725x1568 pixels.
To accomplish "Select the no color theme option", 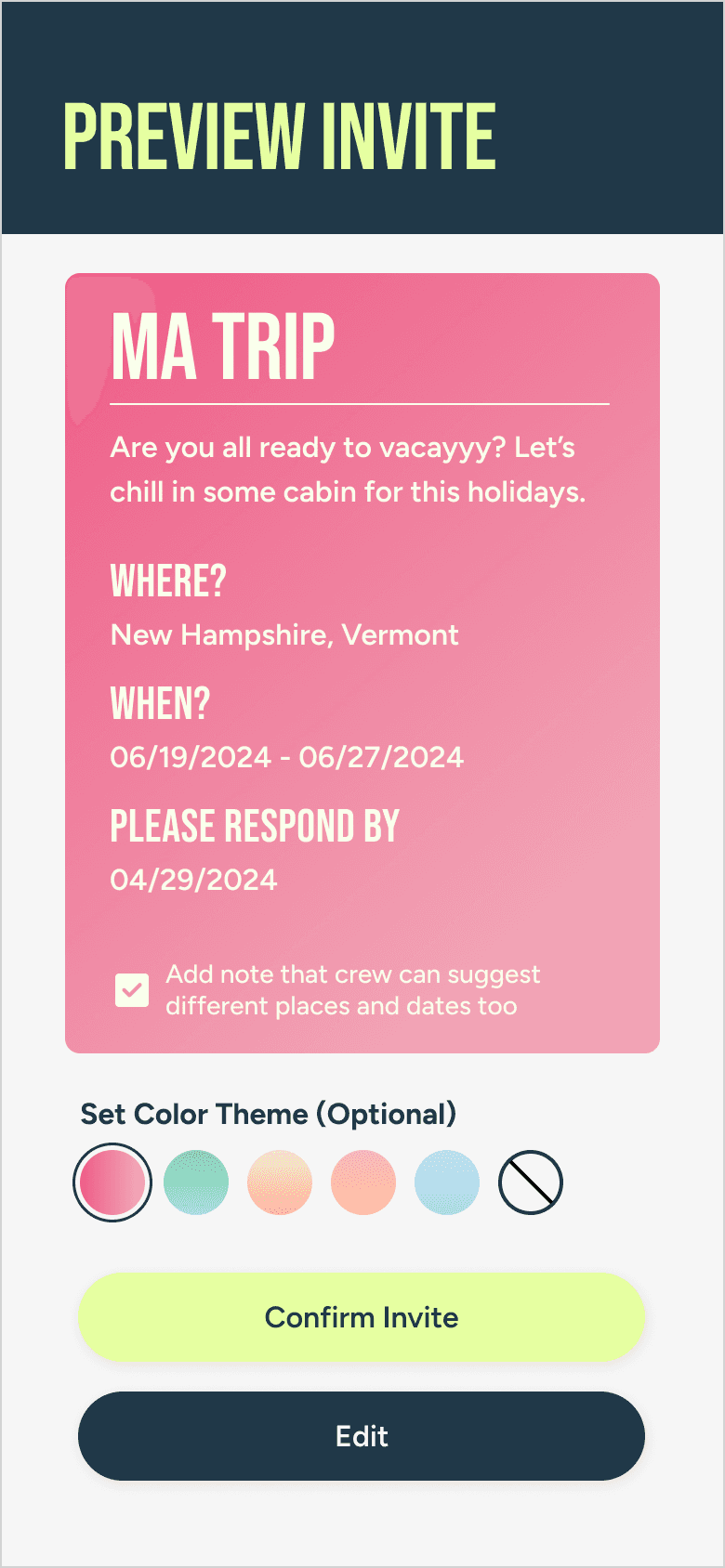I will coord(531,1183).
